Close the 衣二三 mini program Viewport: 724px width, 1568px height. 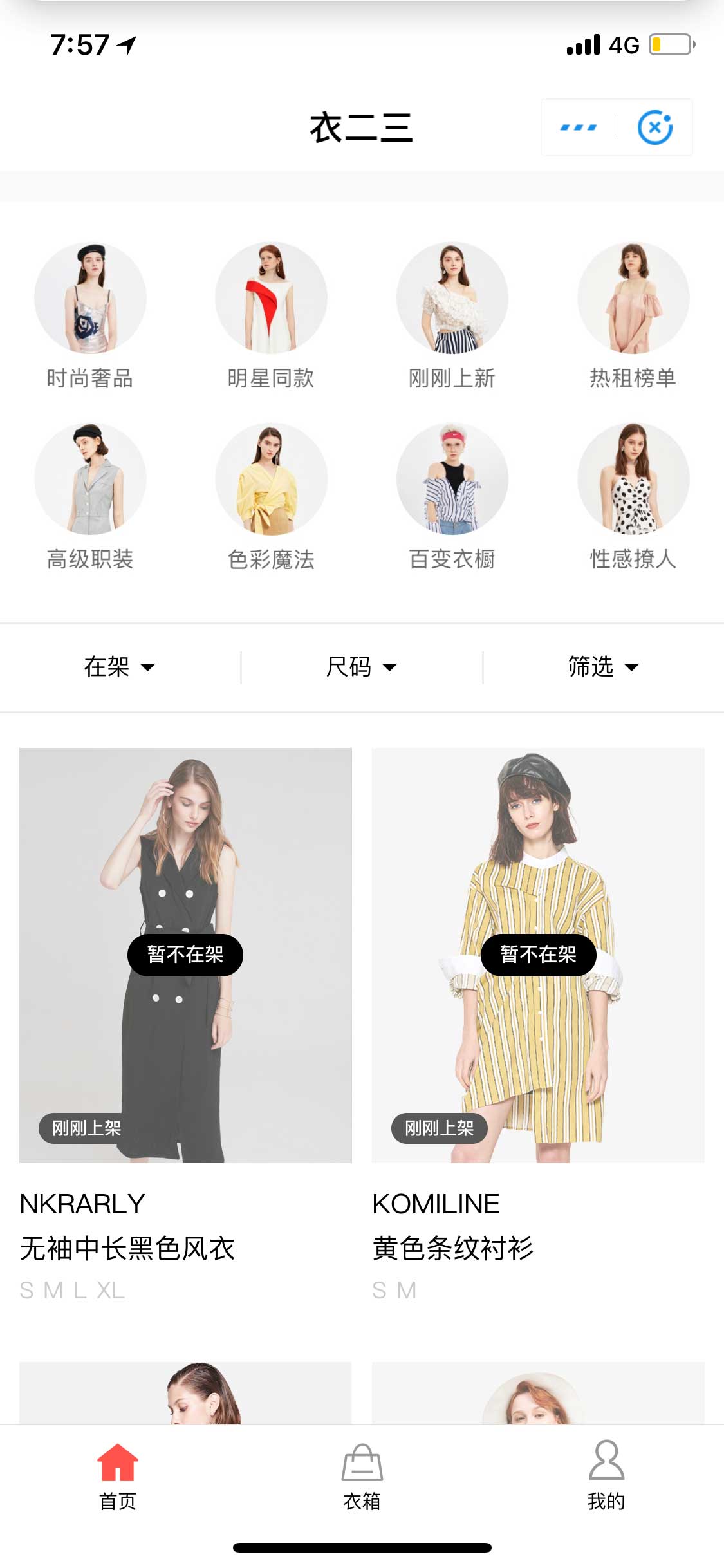coord(654,127)
